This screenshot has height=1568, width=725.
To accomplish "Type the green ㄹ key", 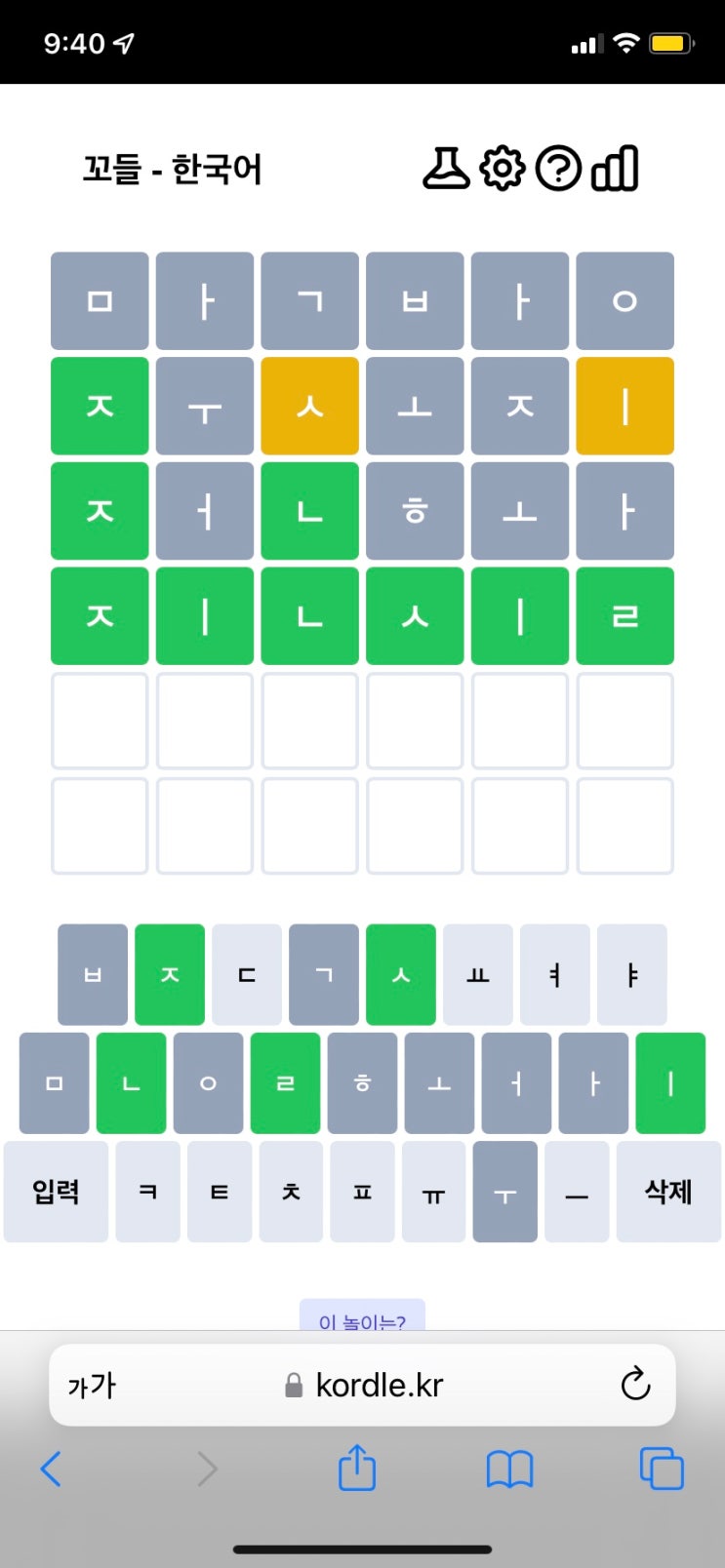I will coord(286,1083).
